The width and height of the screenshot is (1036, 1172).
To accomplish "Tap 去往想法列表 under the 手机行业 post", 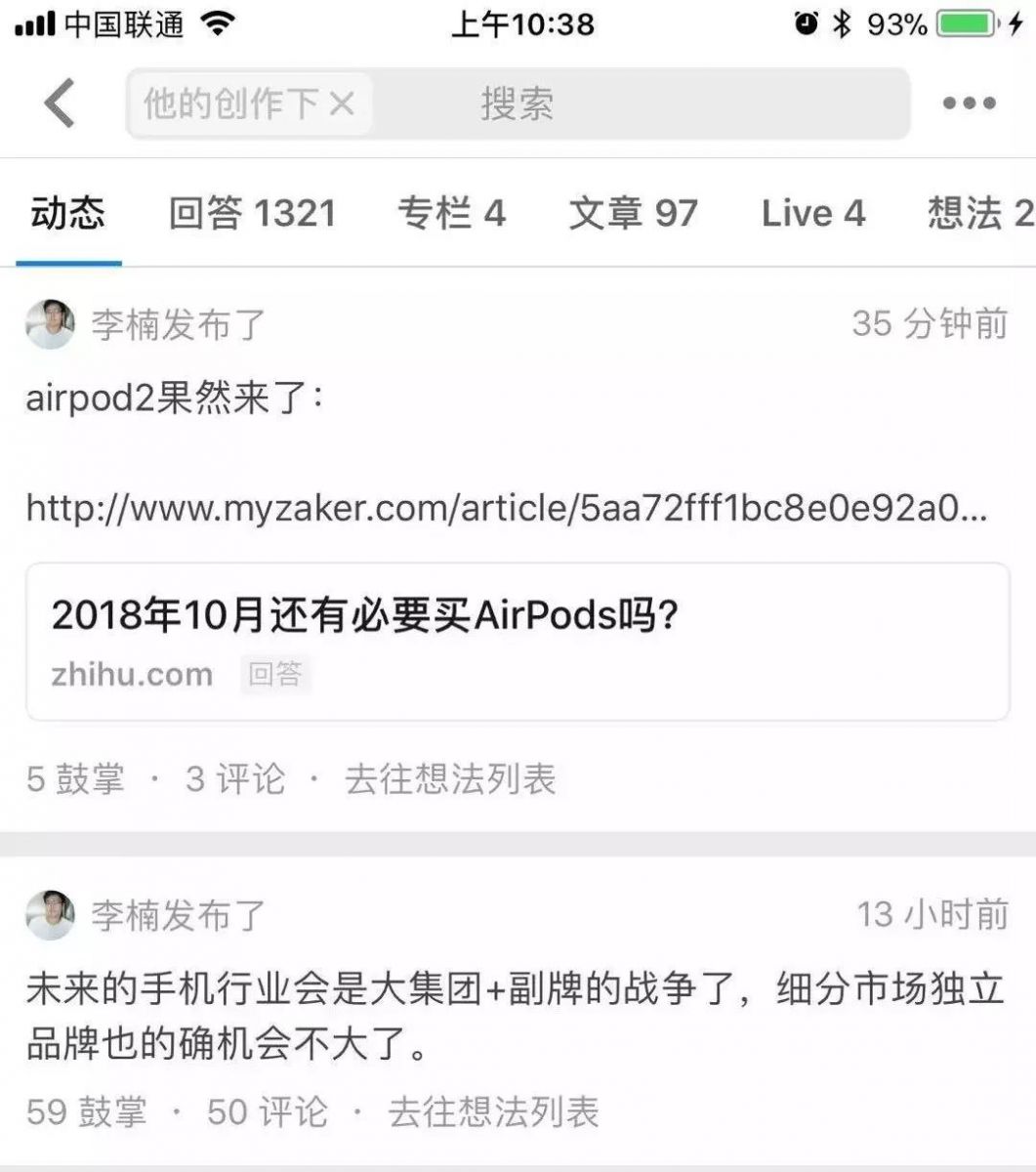I will coord(493,1111).
